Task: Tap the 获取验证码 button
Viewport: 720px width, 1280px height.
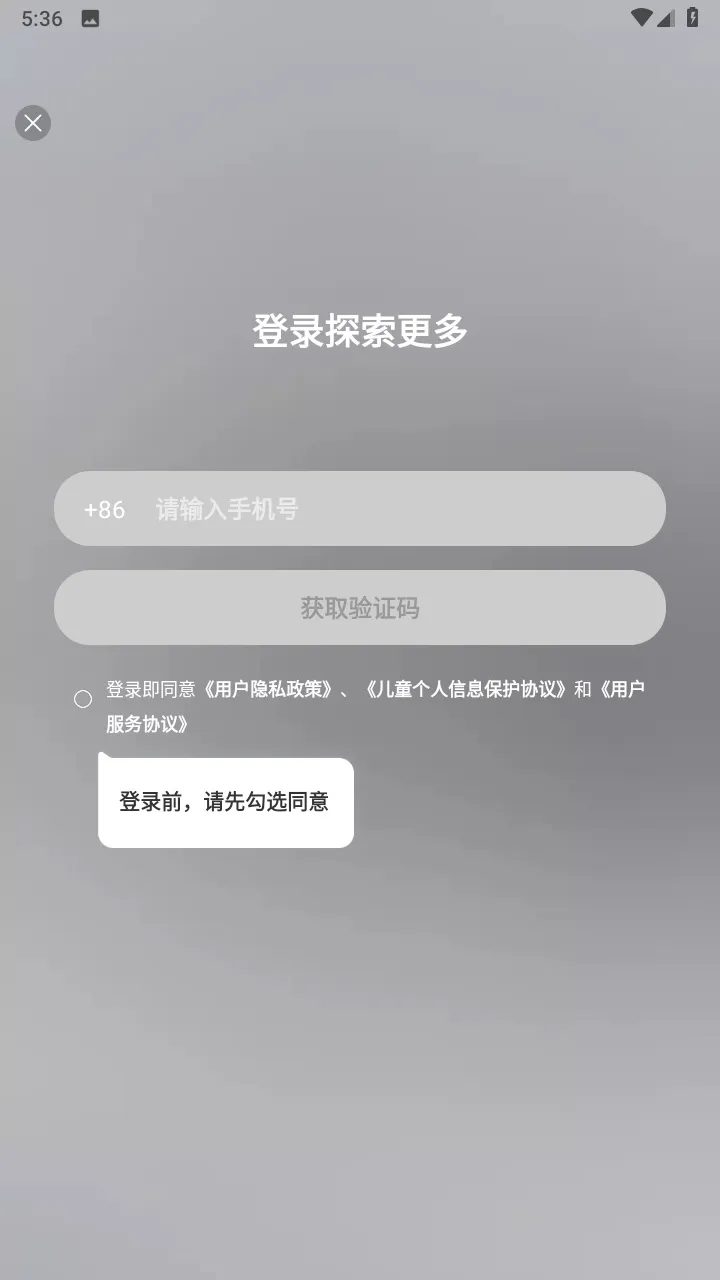Action: pyautogui.click(x=360, y=608)
